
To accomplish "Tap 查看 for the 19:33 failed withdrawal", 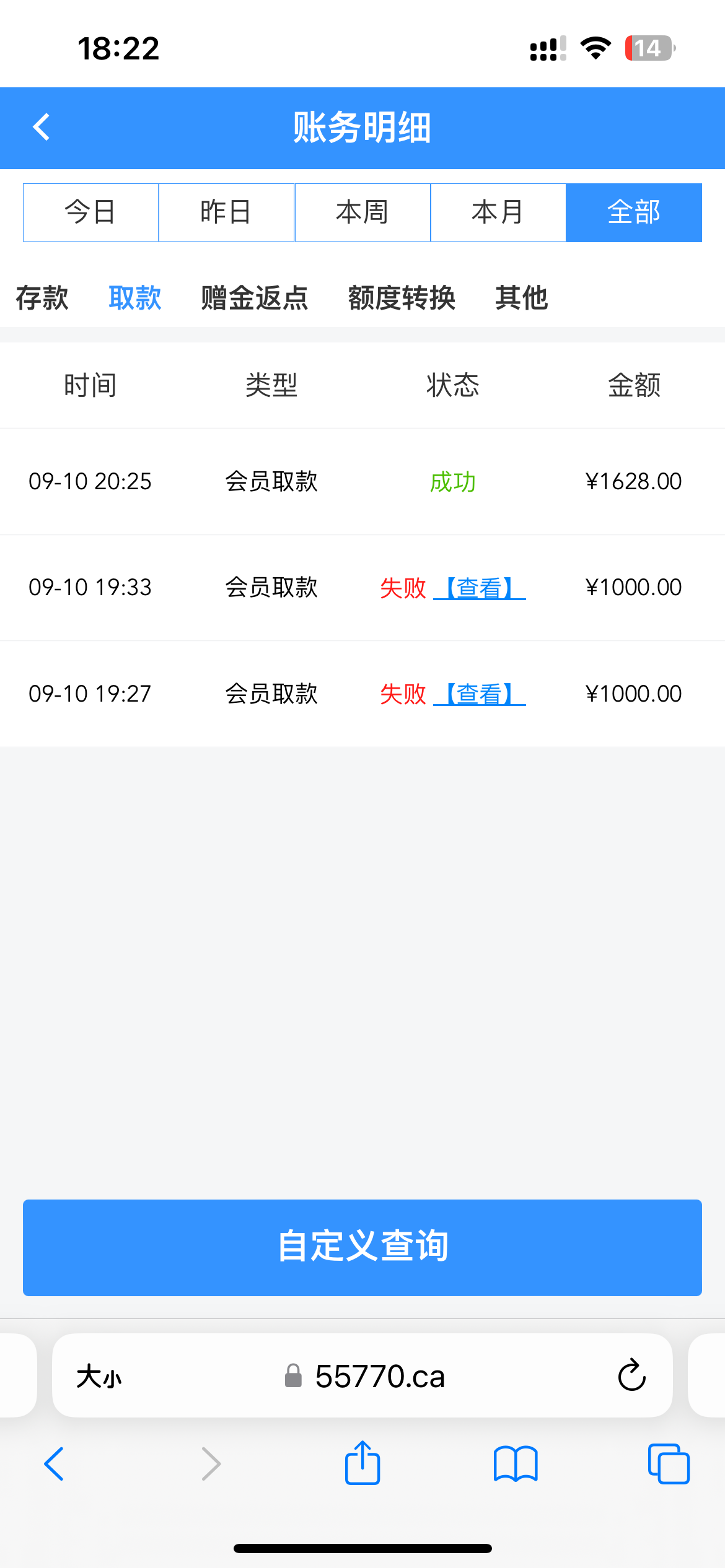I will [x=480, y=588].
